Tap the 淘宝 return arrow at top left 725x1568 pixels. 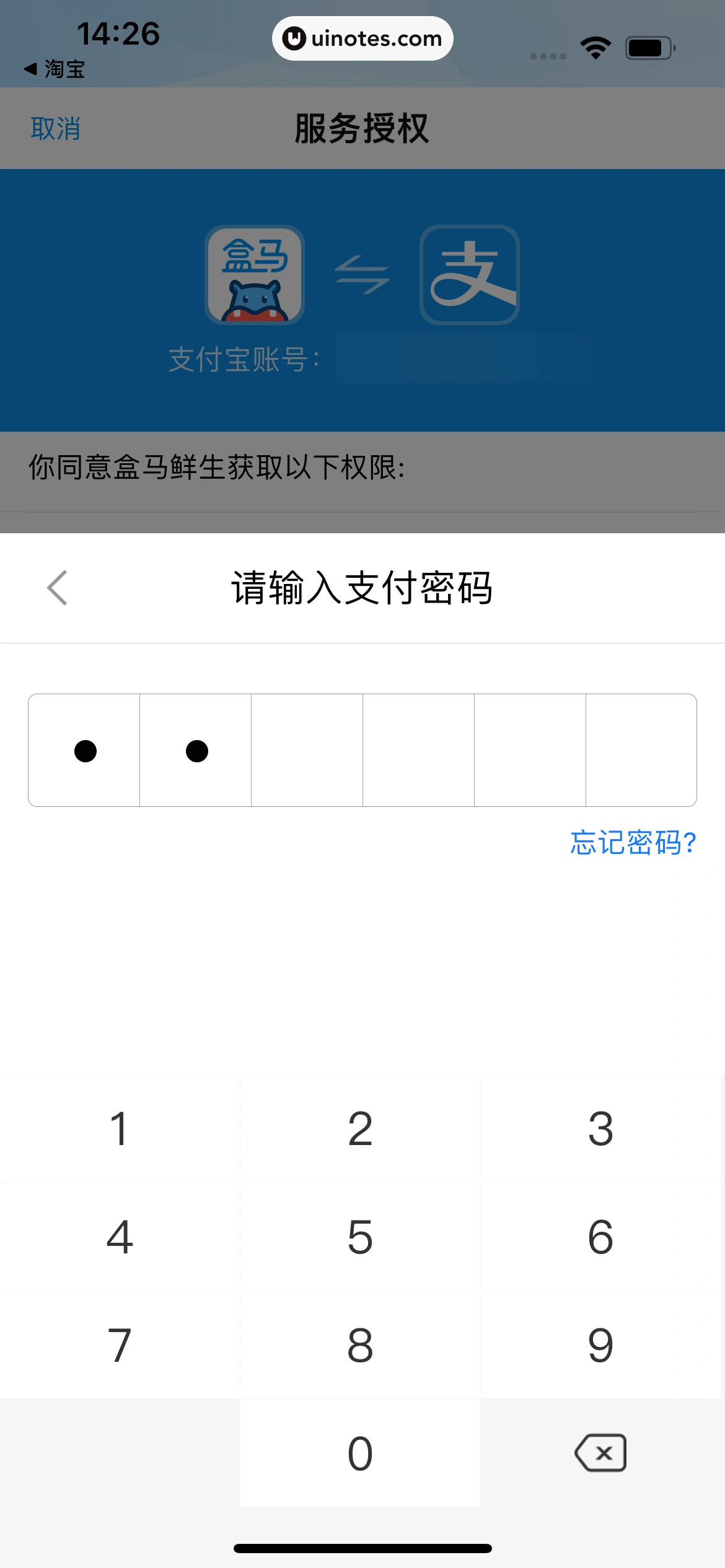click(x=56, y=69)
